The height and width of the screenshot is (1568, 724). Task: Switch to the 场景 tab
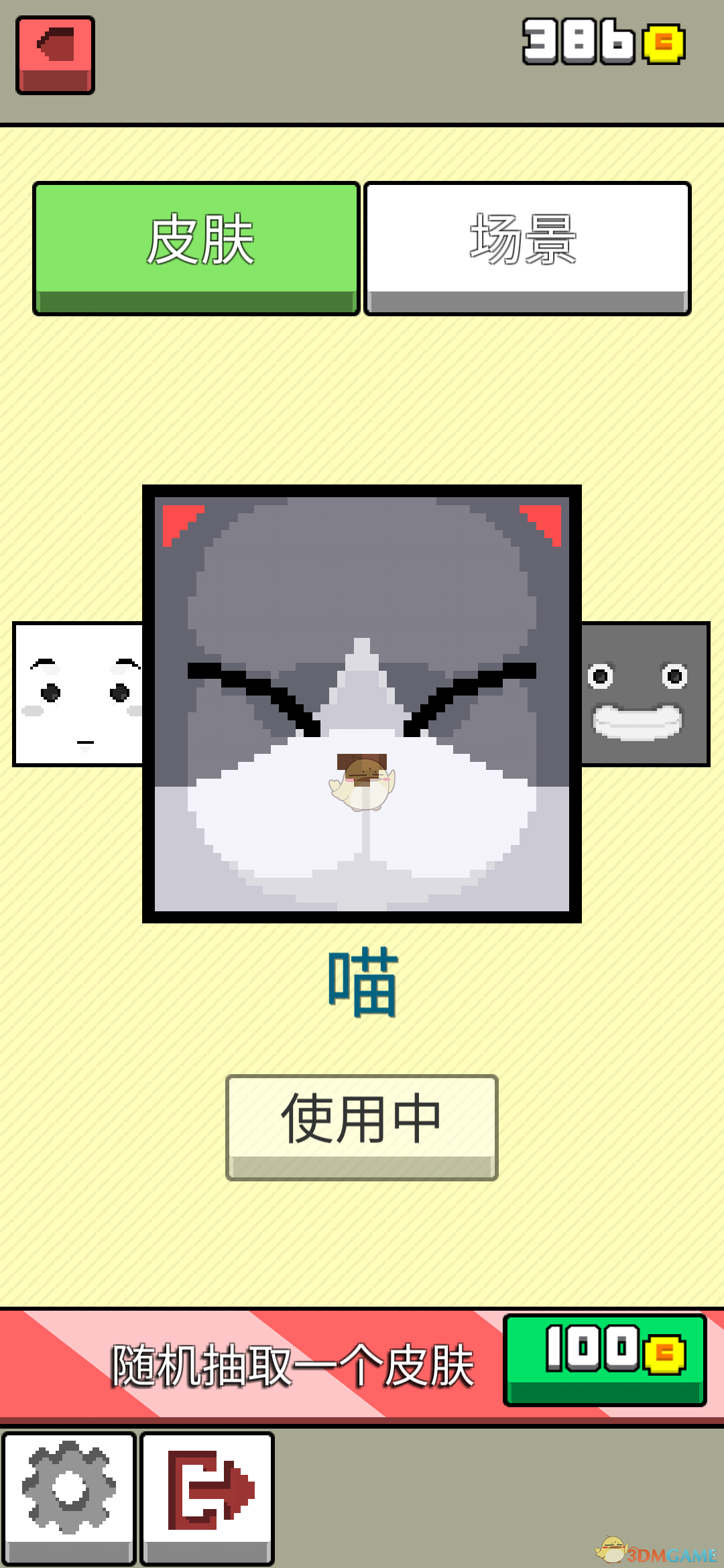click(527, 247)
